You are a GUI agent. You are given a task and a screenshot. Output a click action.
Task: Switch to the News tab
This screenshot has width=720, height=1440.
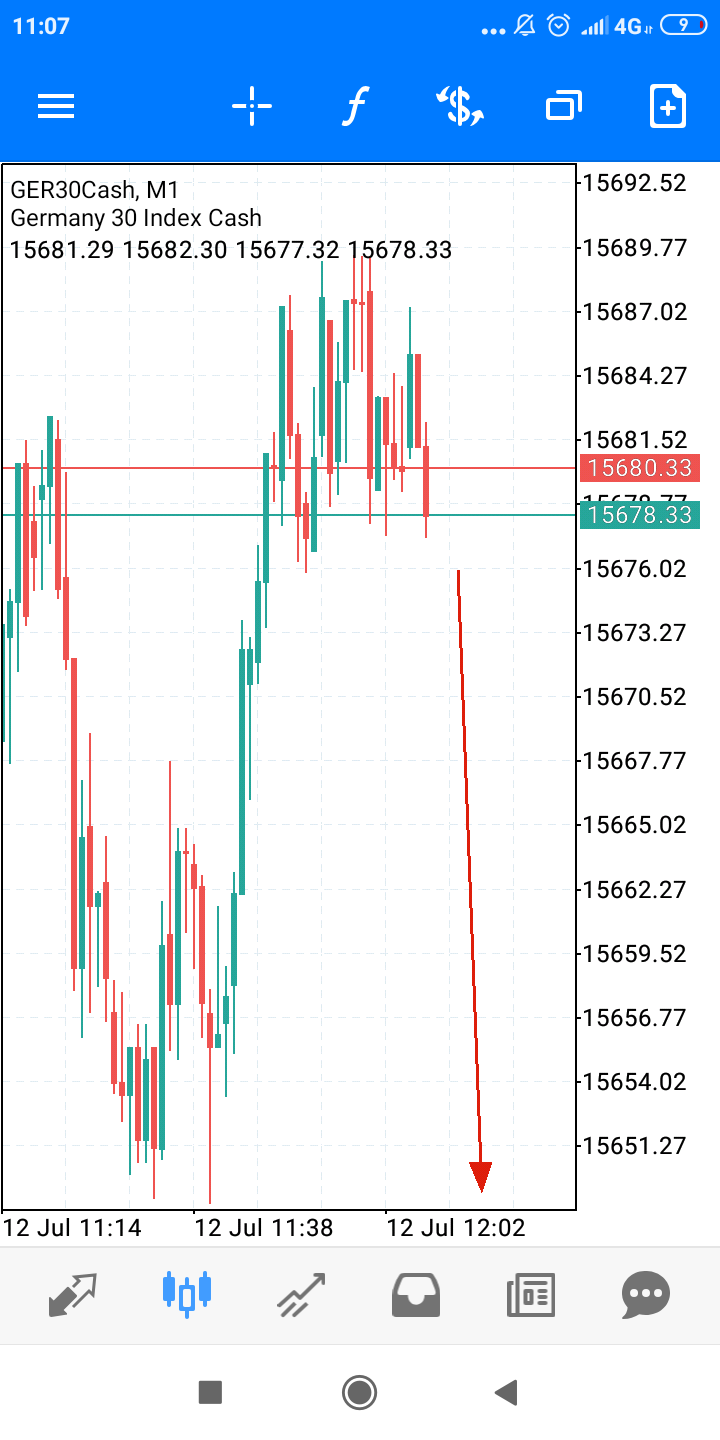[531, 1294]
